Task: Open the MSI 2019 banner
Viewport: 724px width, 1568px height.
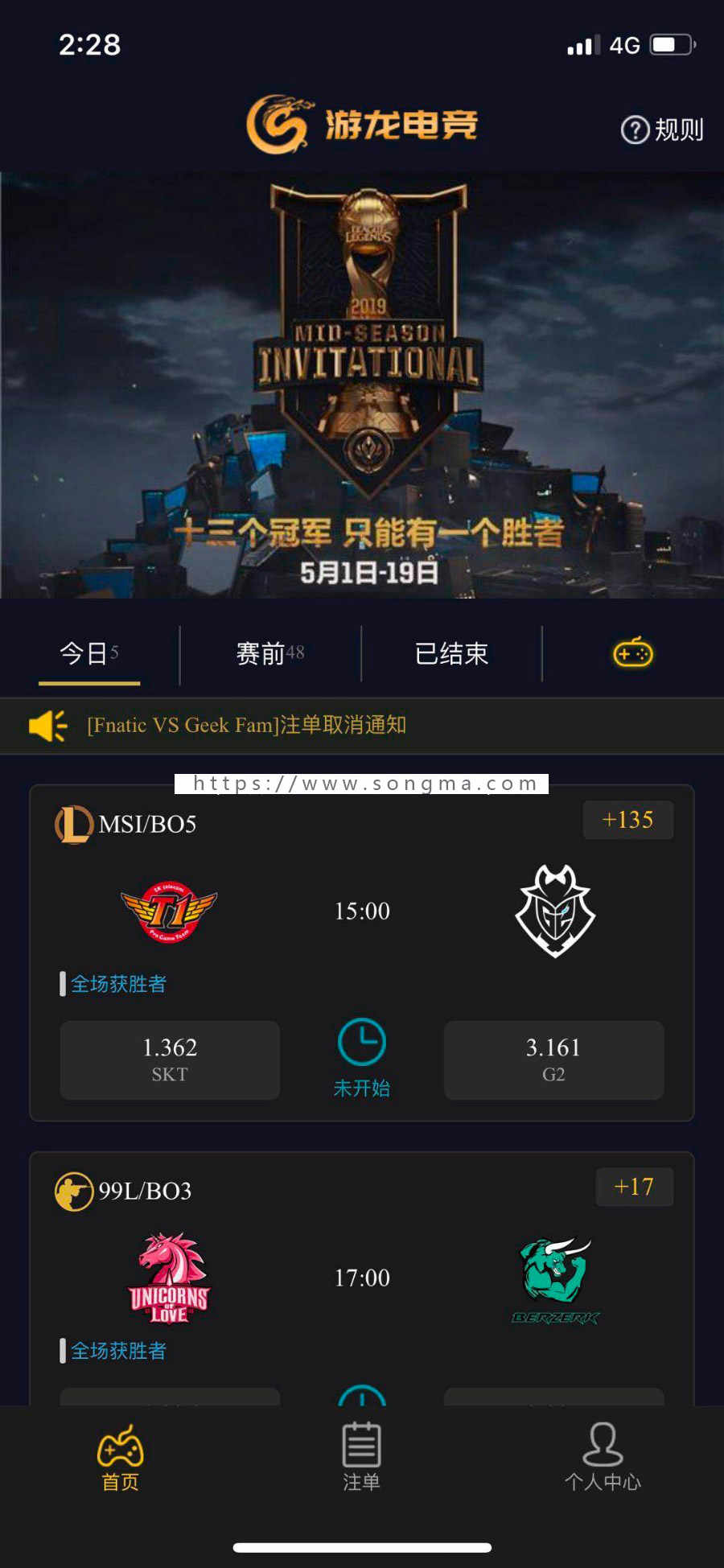Action: [x=362, y=385]
